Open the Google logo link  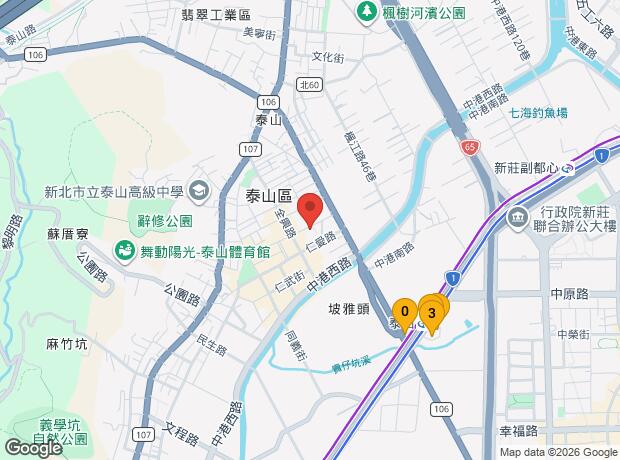33,448
